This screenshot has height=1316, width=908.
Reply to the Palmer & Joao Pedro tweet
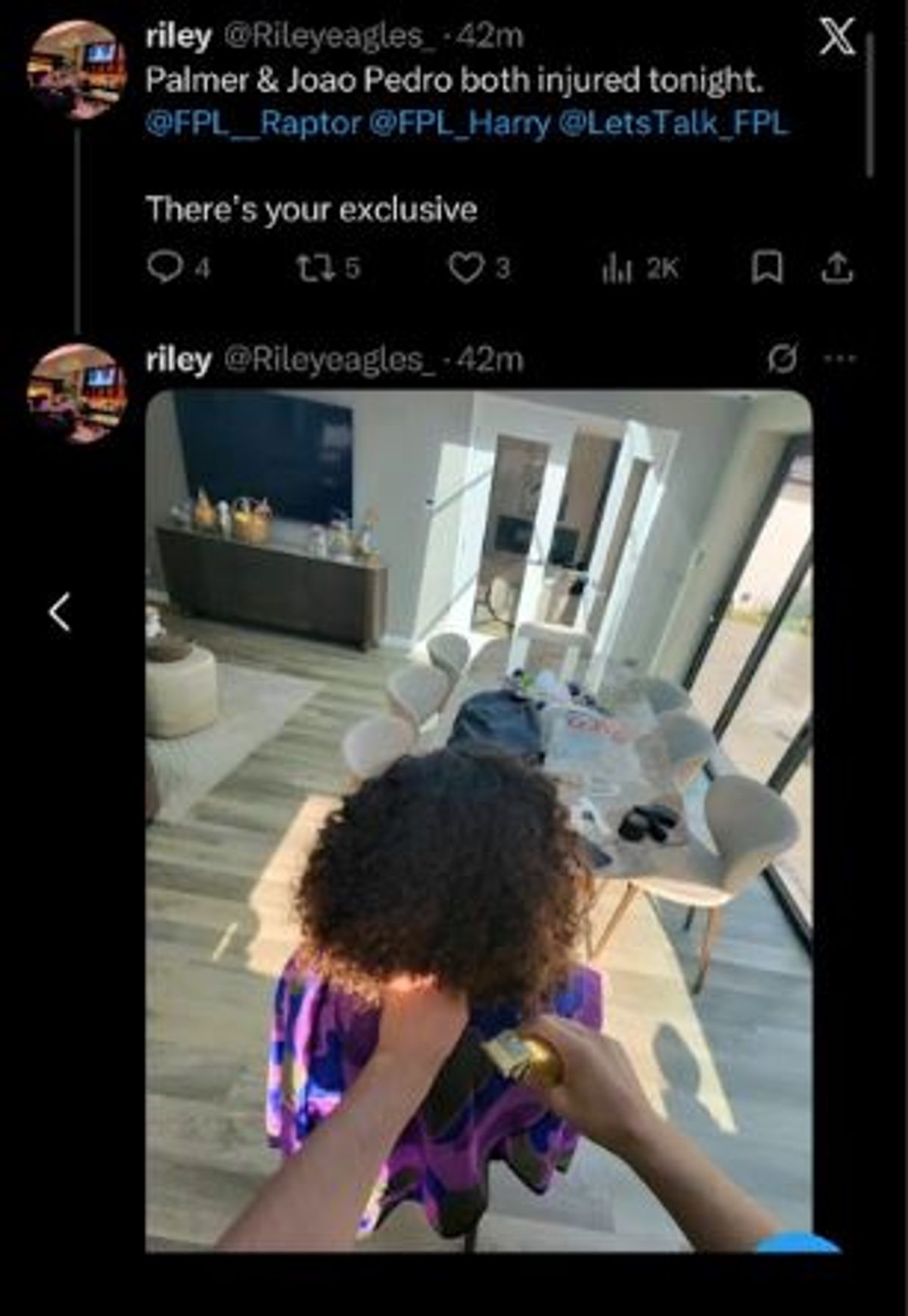click(x=163, y=267)
